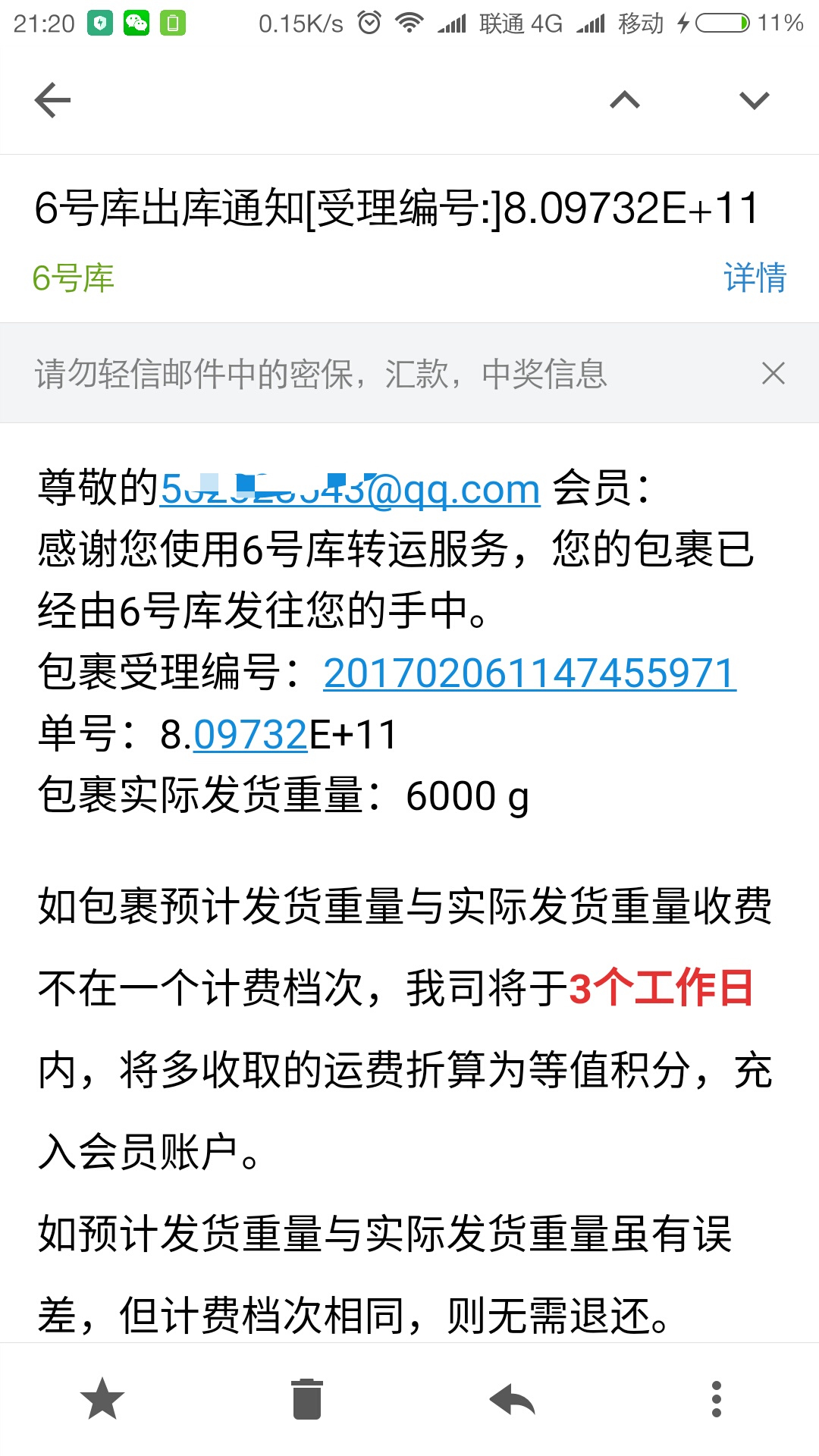Open tracking number 201702061147455971 link
This screenshot has width=819, height=1456.
click(530, 673)
